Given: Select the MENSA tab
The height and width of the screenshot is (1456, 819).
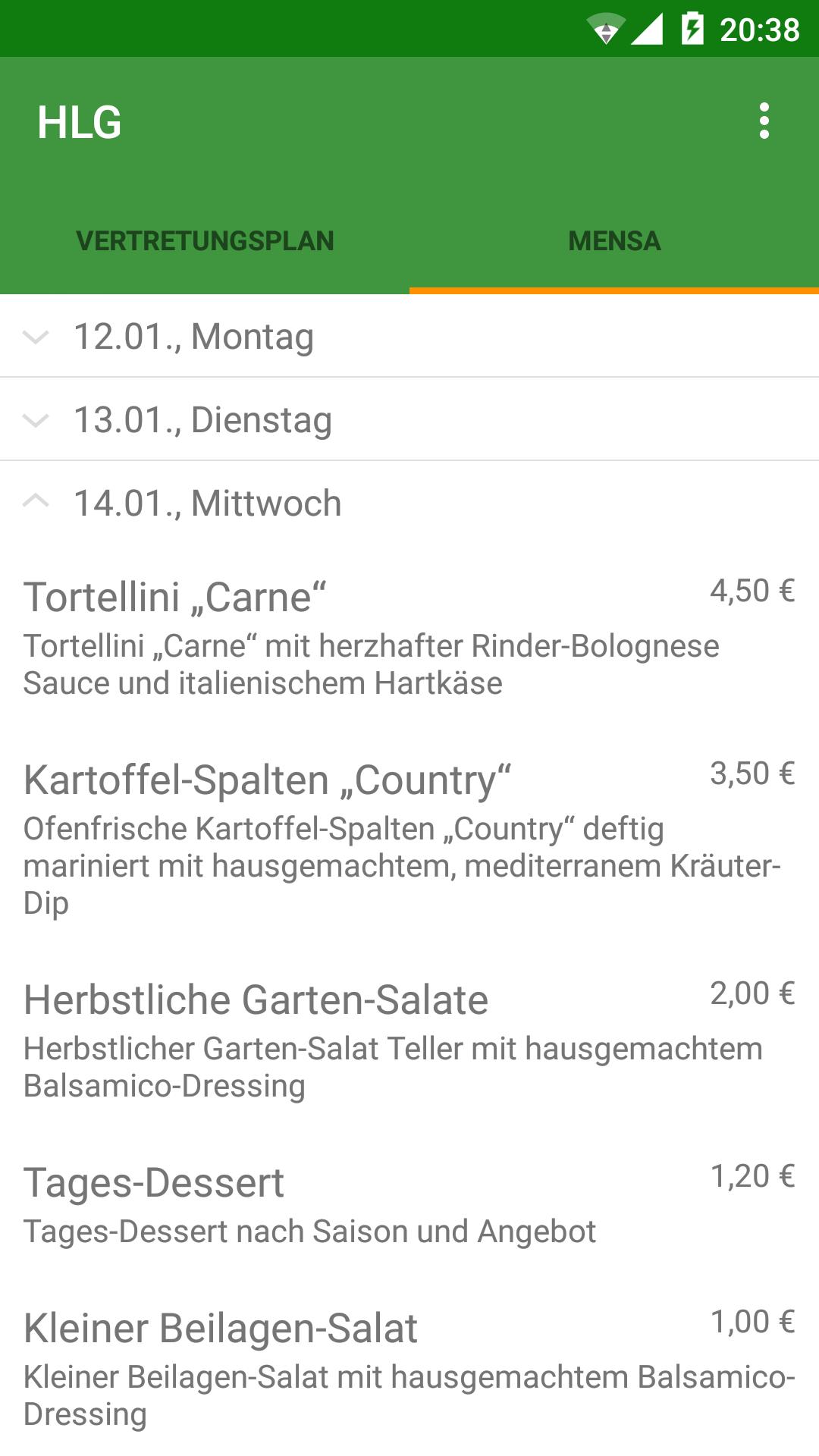Looking at the screenshot, I should 614,241.
